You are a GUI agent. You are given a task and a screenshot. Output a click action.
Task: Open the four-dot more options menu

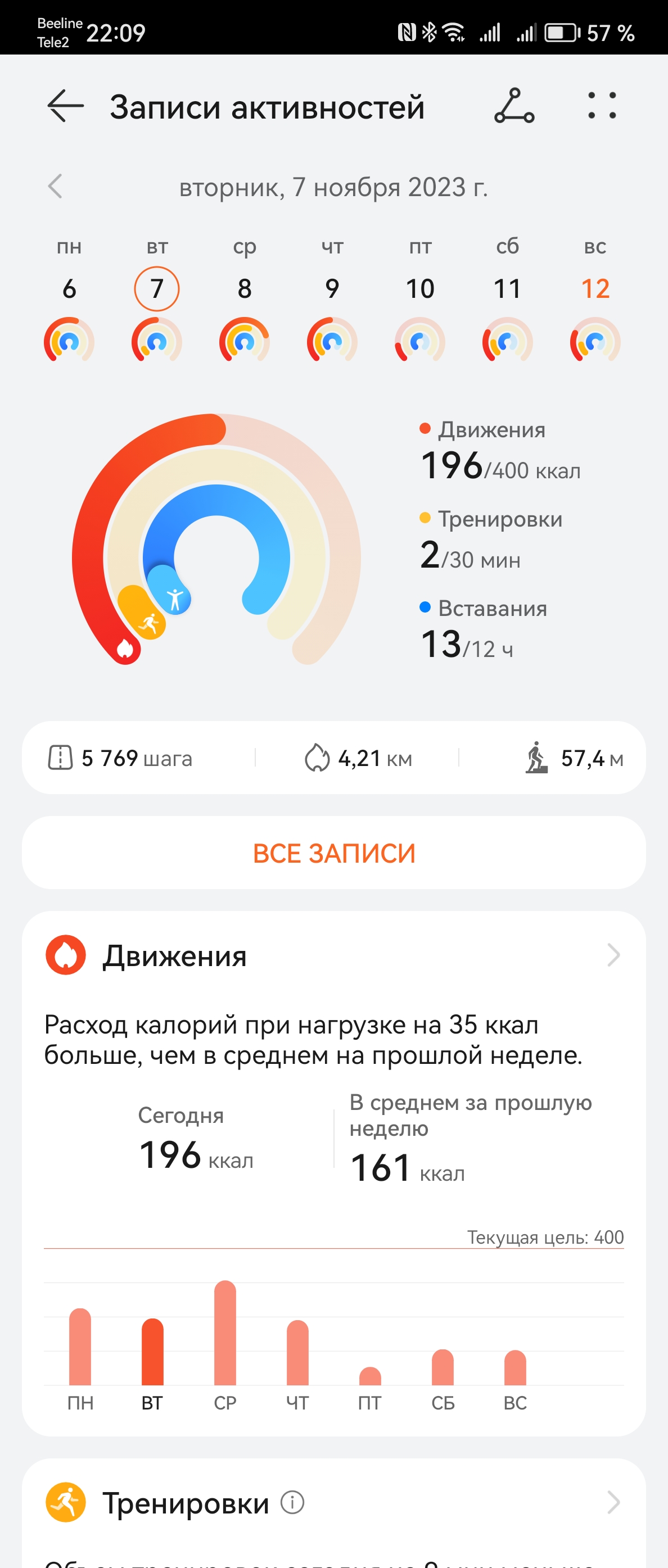point(602,106)
